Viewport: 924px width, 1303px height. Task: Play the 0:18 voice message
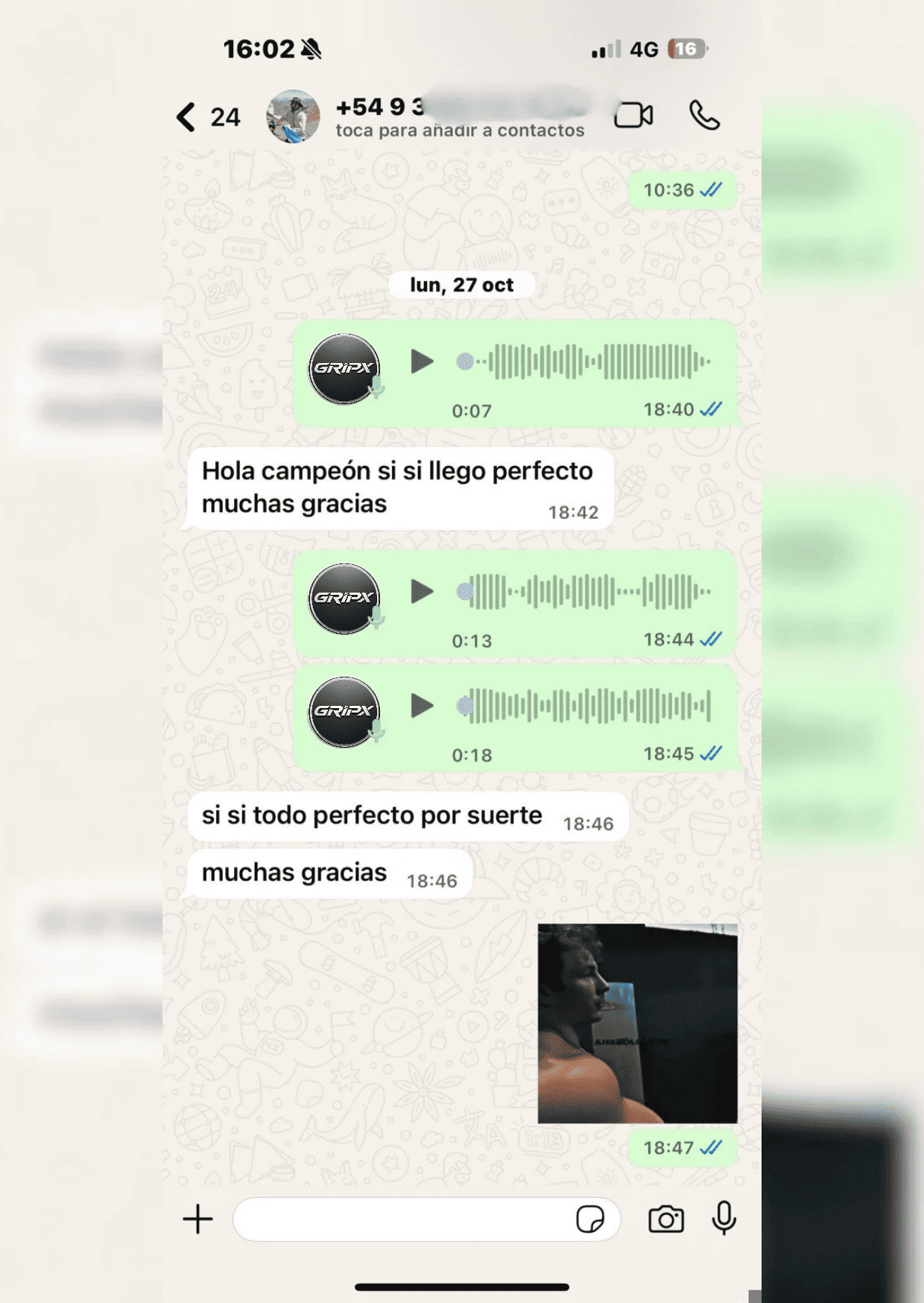tap(422, 705)
